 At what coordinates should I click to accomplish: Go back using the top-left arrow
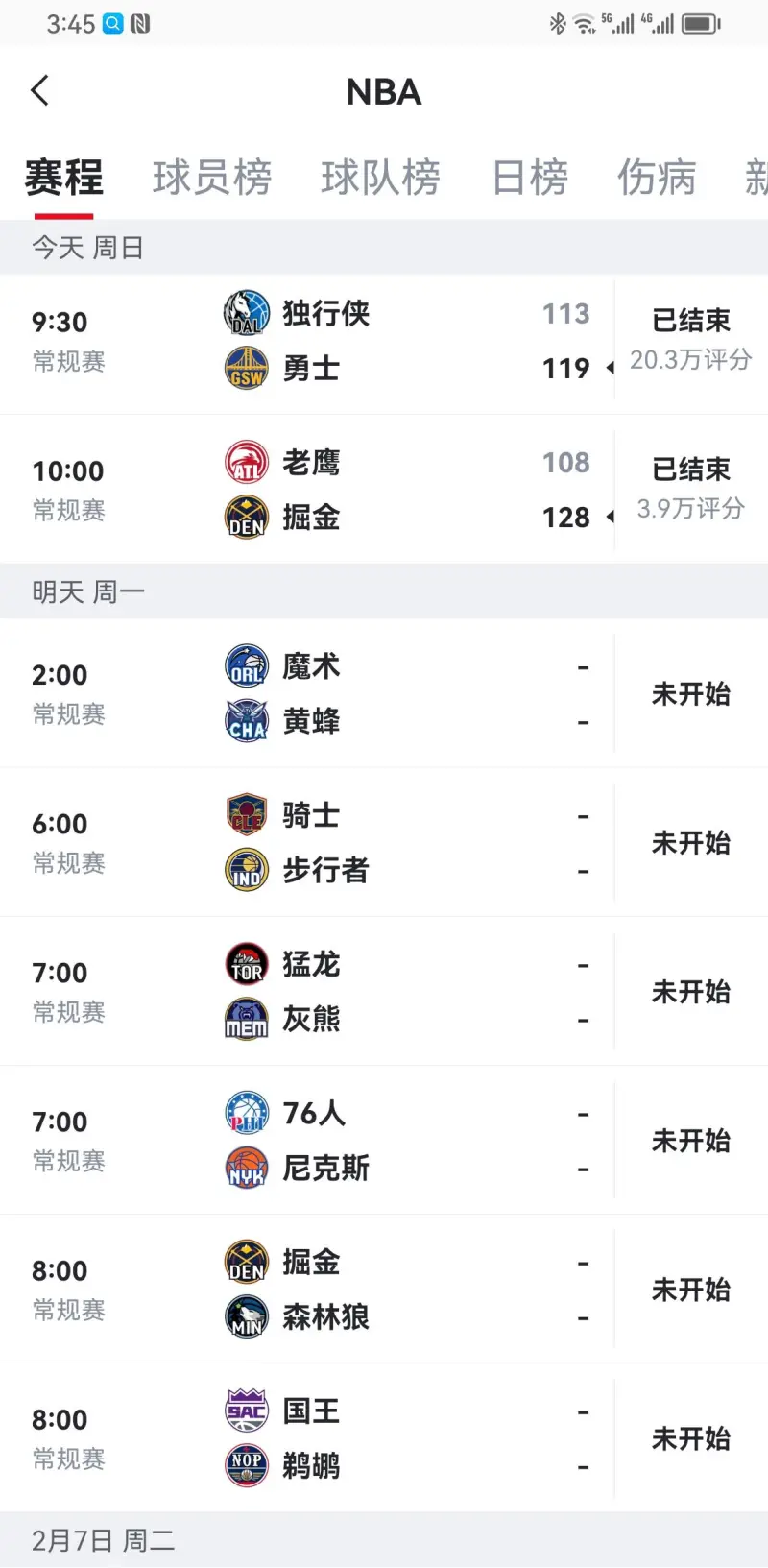click(x=39, y=91)
